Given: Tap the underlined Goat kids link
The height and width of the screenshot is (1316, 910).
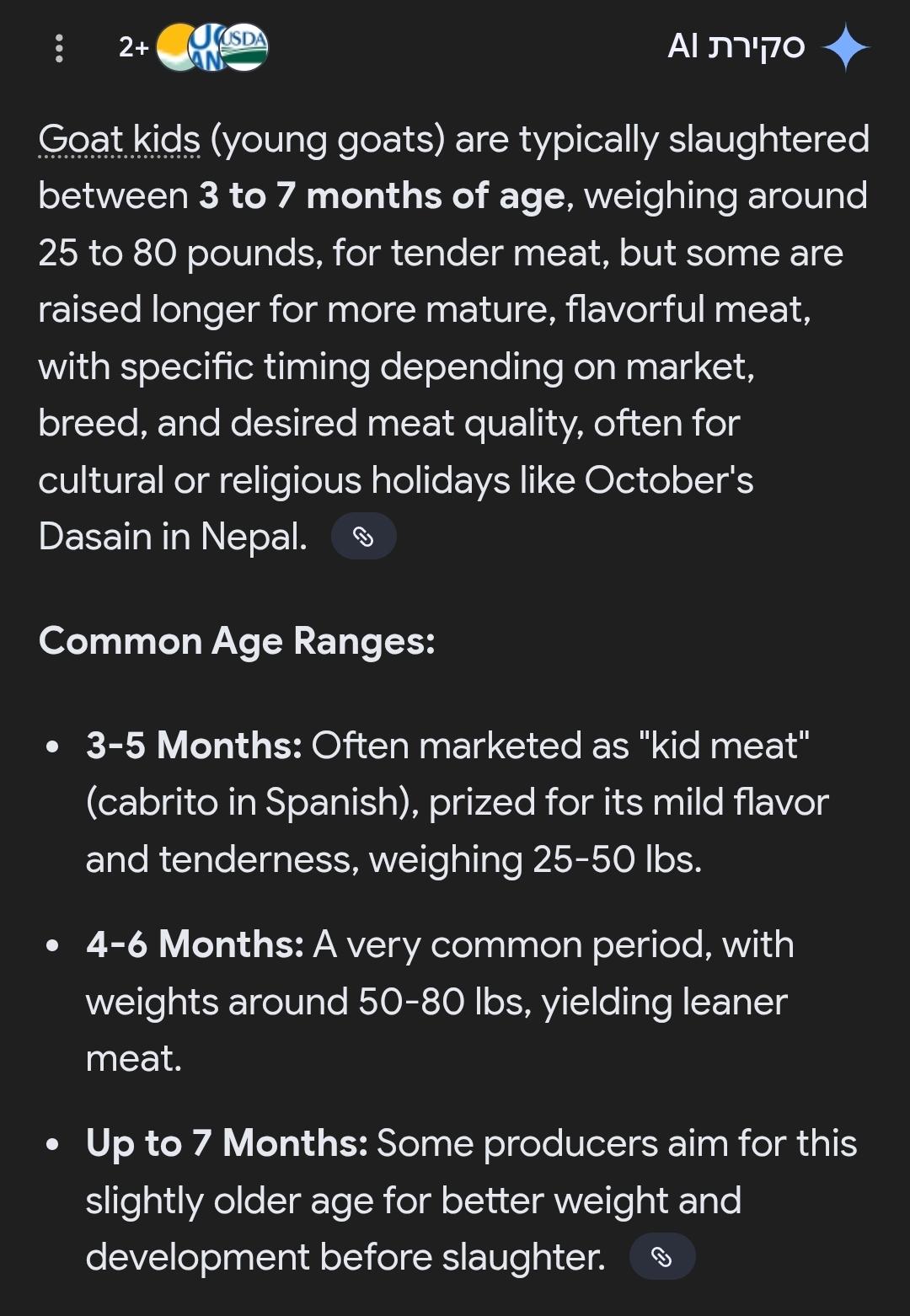Looking at the screenshot, I should coord(119,139).
